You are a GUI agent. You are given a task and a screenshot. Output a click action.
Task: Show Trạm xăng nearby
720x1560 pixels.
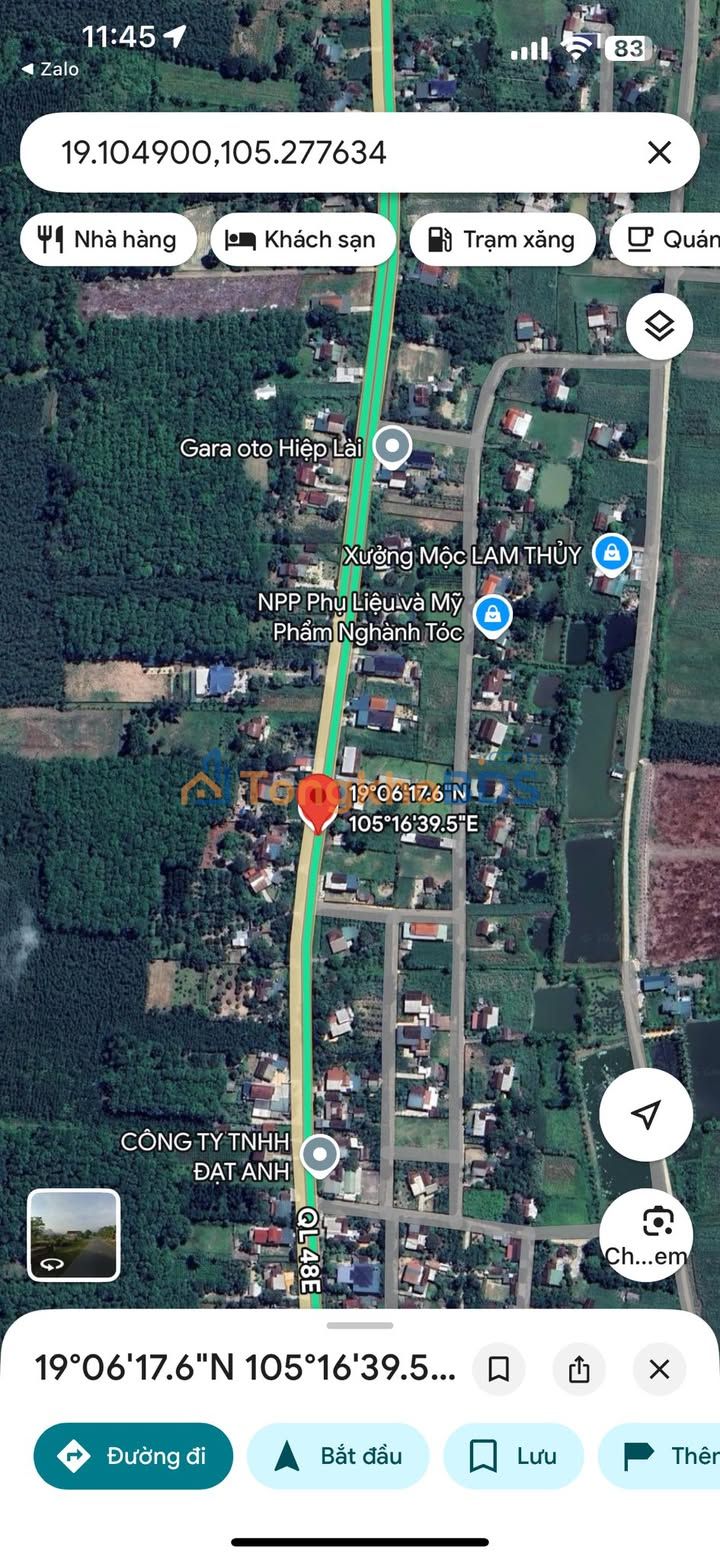pyautogui.click(x=502, y=240)
